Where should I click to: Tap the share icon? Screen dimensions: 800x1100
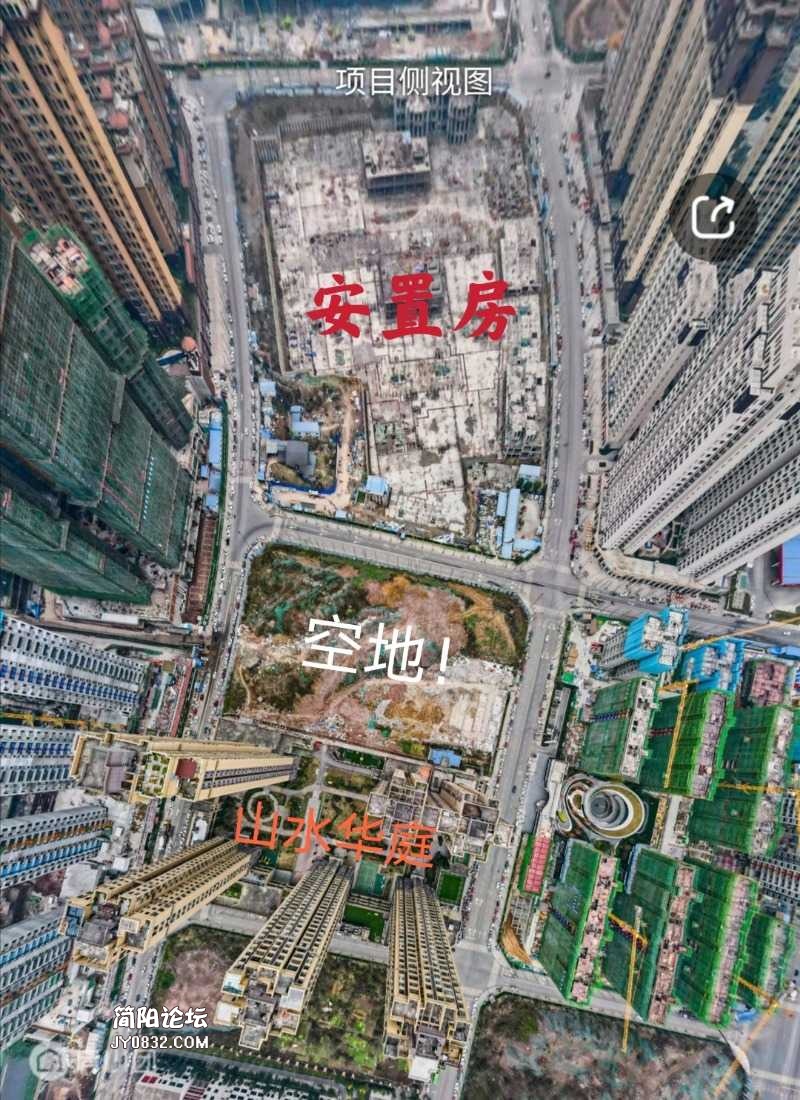click(x=713, y=218)
